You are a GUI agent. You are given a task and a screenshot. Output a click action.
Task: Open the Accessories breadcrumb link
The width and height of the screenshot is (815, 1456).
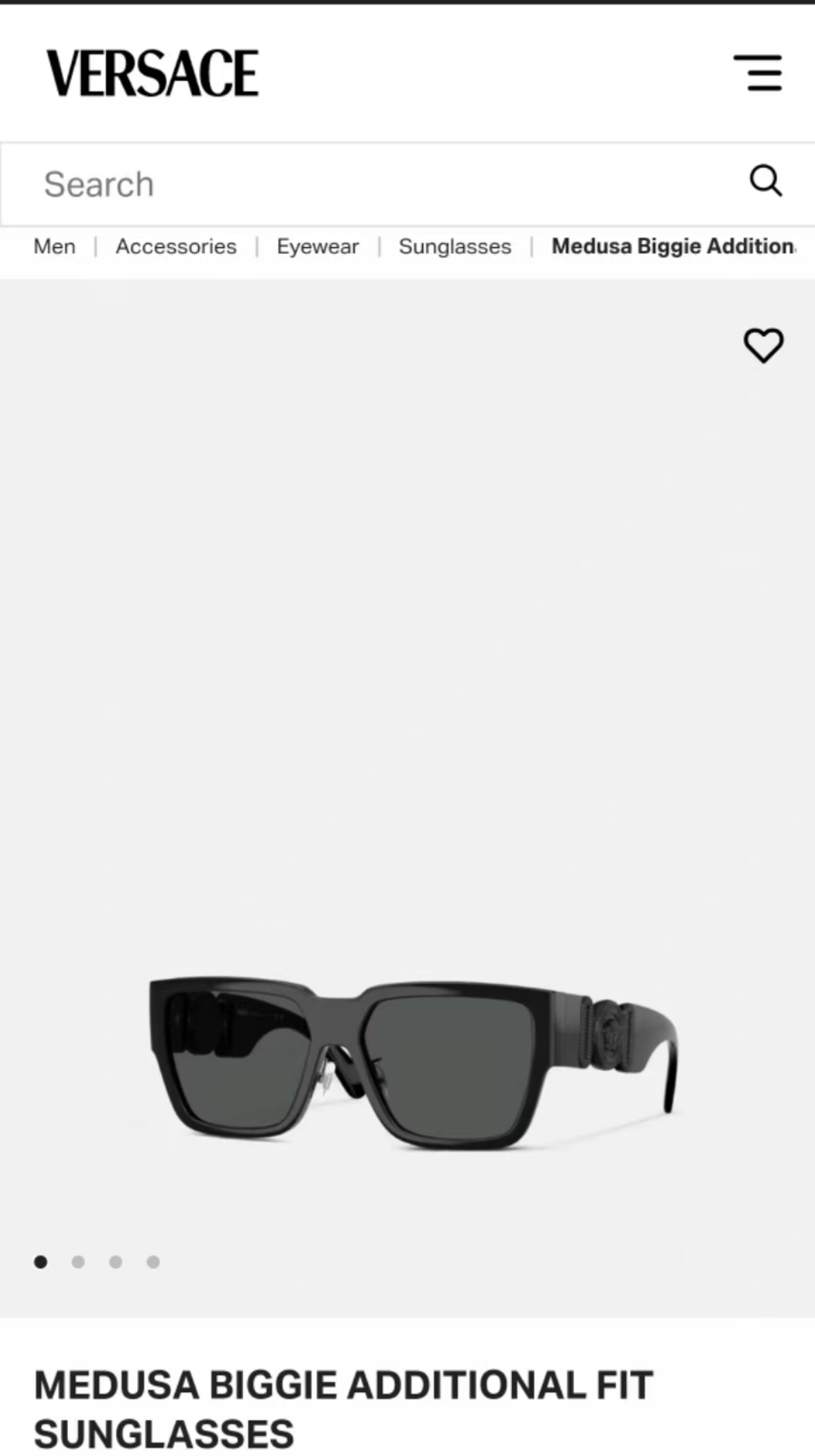pos(176,247)
